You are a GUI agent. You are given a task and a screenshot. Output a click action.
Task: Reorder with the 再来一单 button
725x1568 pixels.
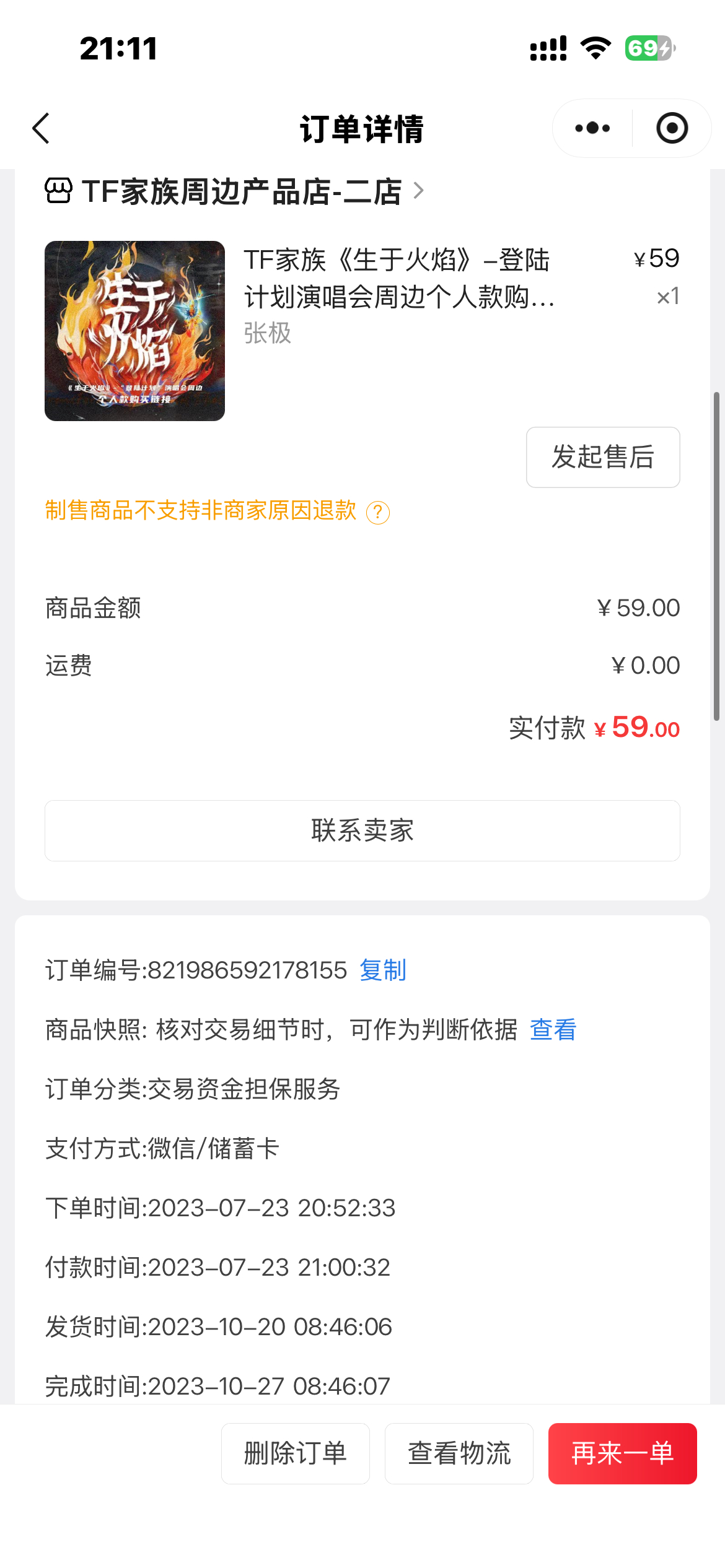tap(623, 1453)
